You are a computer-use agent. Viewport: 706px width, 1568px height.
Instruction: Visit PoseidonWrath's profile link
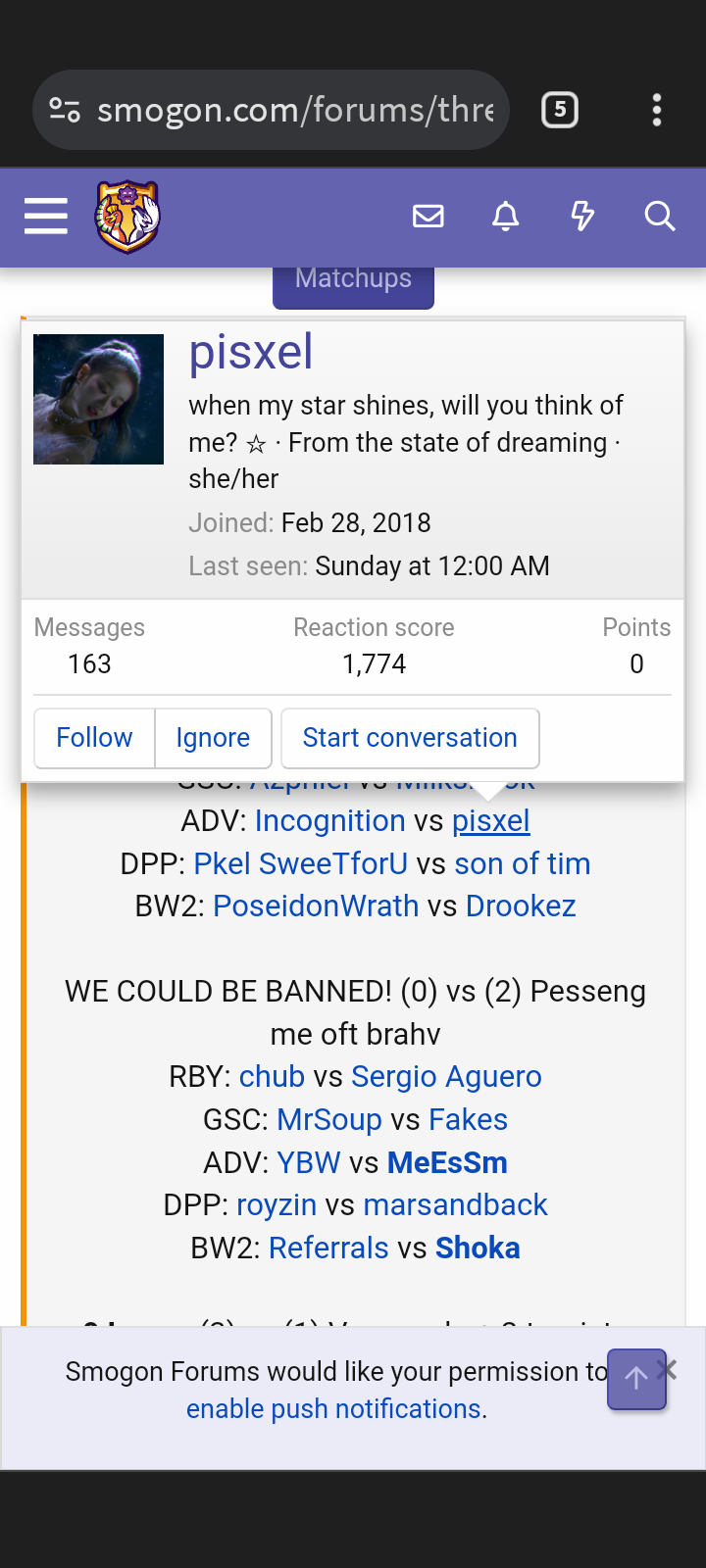[316, 906]
